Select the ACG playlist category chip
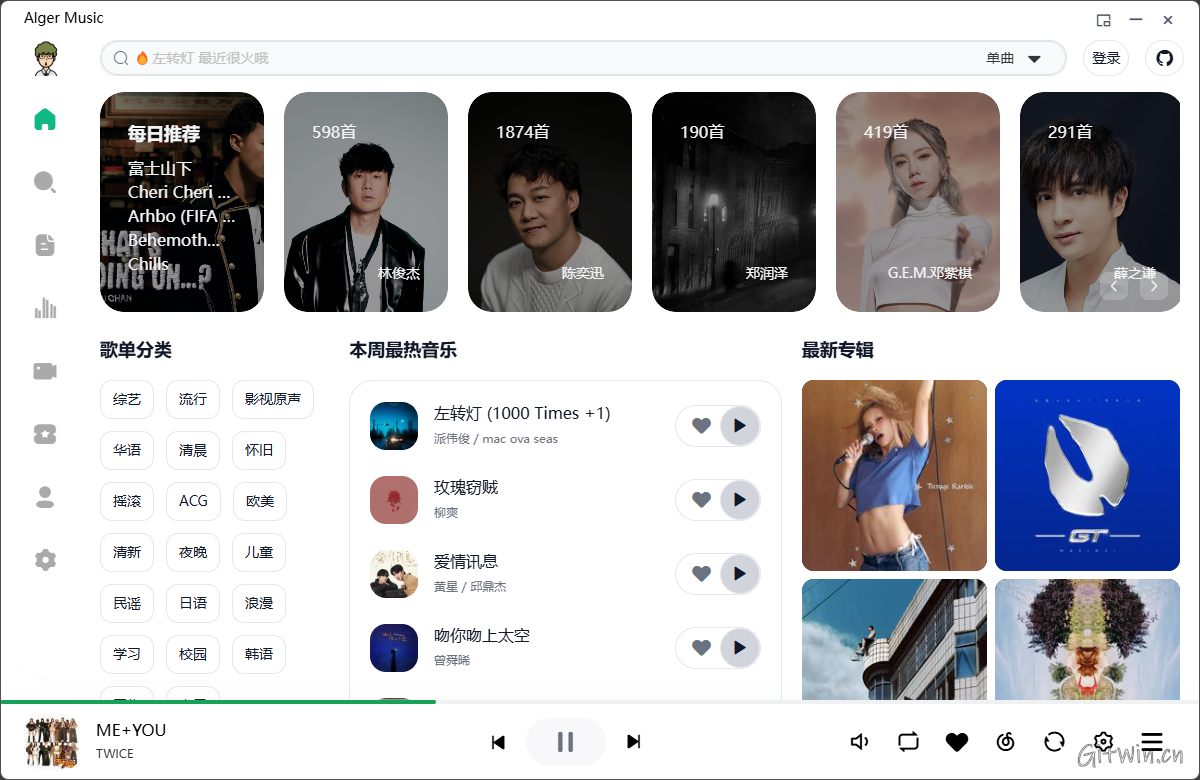 tap(193, 501)
